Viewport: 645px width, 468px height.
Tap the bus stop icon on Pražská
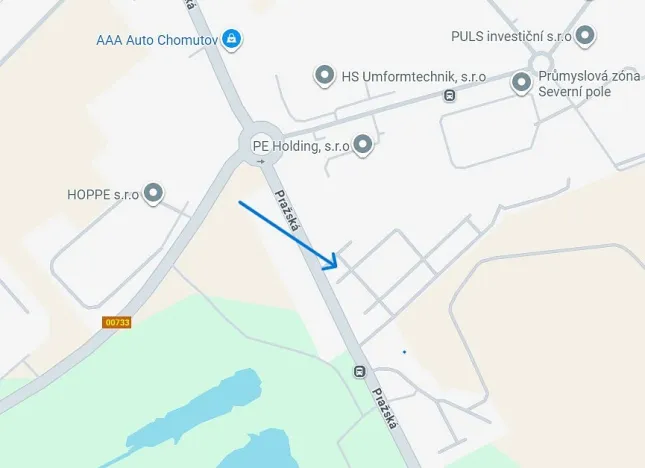pos(359,372)
